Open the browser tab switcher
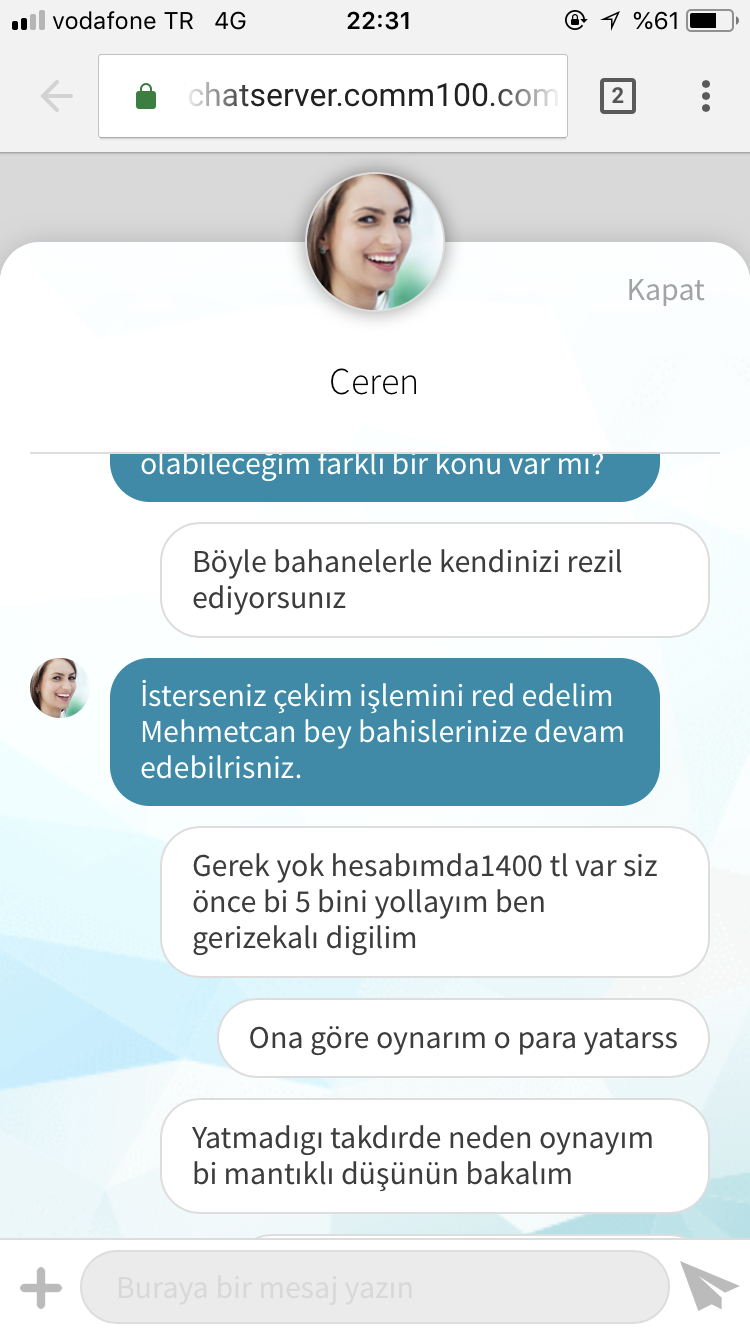 (617, 96)
